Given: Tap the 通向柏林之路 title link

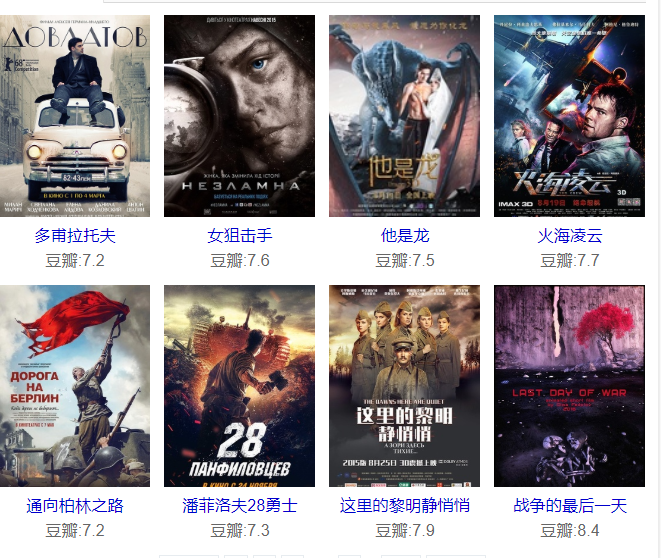Looking at the screenshot, I should [x=75, y=506].
